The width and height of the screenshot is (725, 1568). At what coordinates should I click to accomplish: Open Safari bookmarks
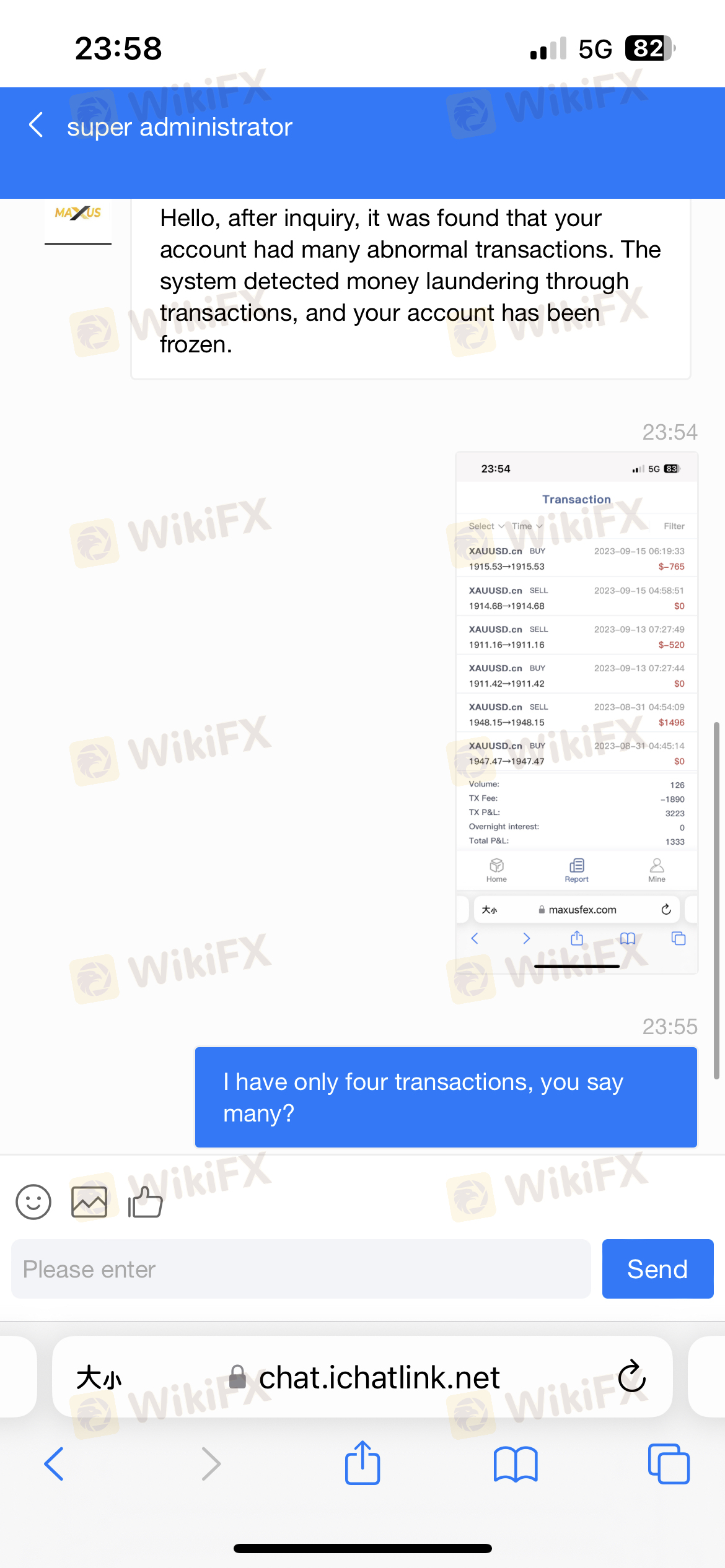[x=516, y=1464]
